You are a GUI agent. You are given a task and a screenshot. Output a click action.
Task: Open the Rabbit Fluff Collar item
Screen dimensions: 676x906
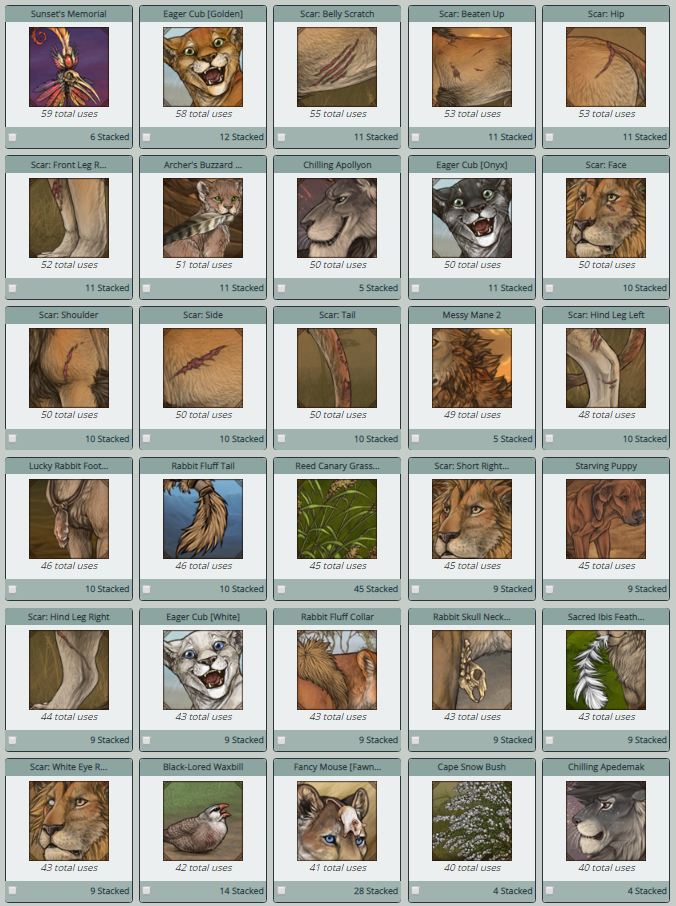pyautogui.click(x=337, y=670)
